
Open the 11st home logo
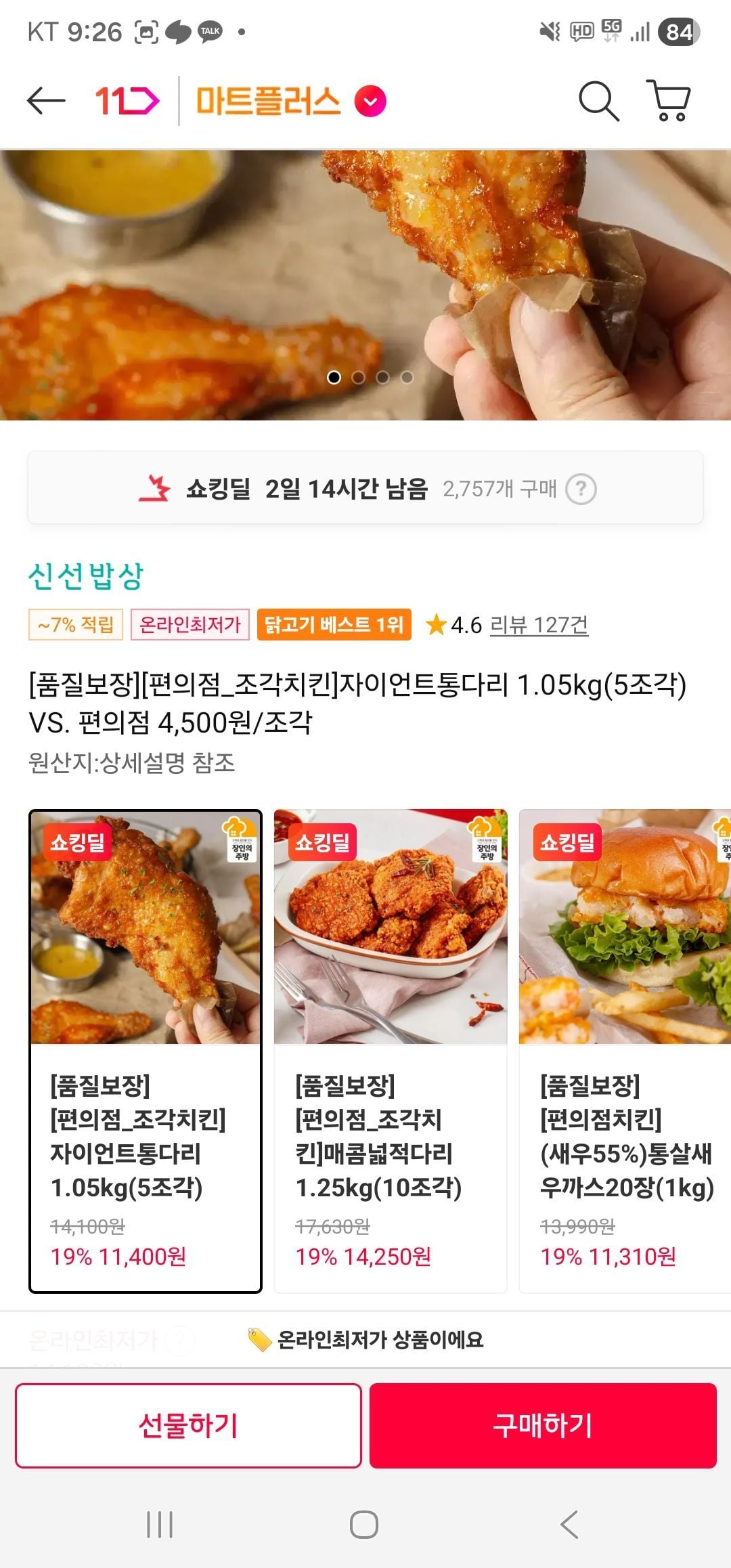(x=127, y=101)
